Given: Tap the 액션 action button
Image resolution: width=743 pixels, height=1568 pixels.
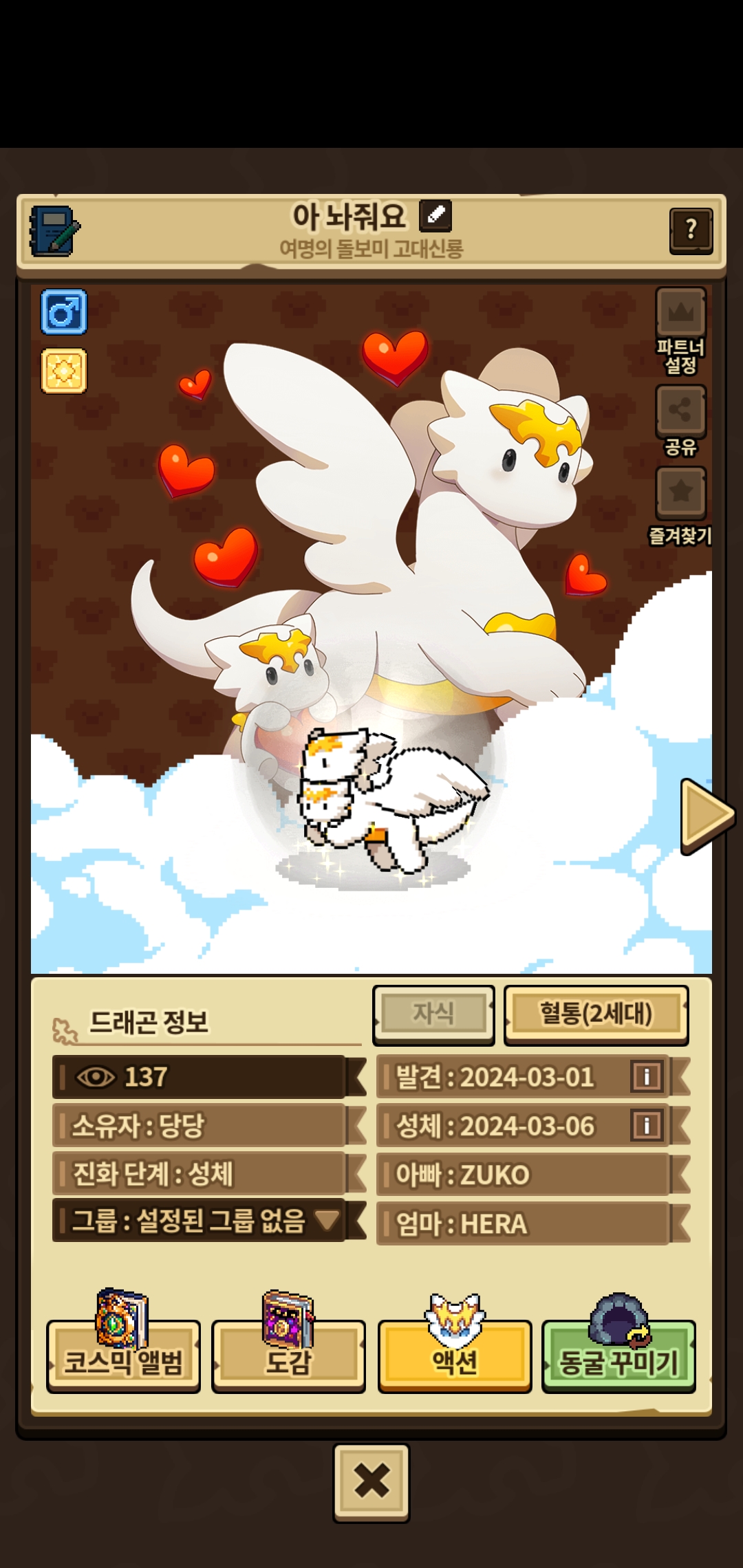Looking at the screenshot, I should point(455,1355).
